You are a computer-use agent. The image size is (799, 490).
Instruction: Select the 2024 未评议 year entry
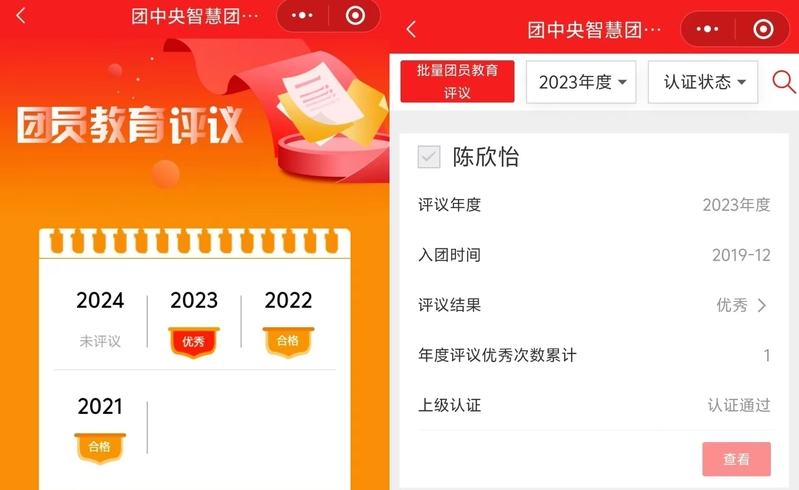click(x=100, y=318)
